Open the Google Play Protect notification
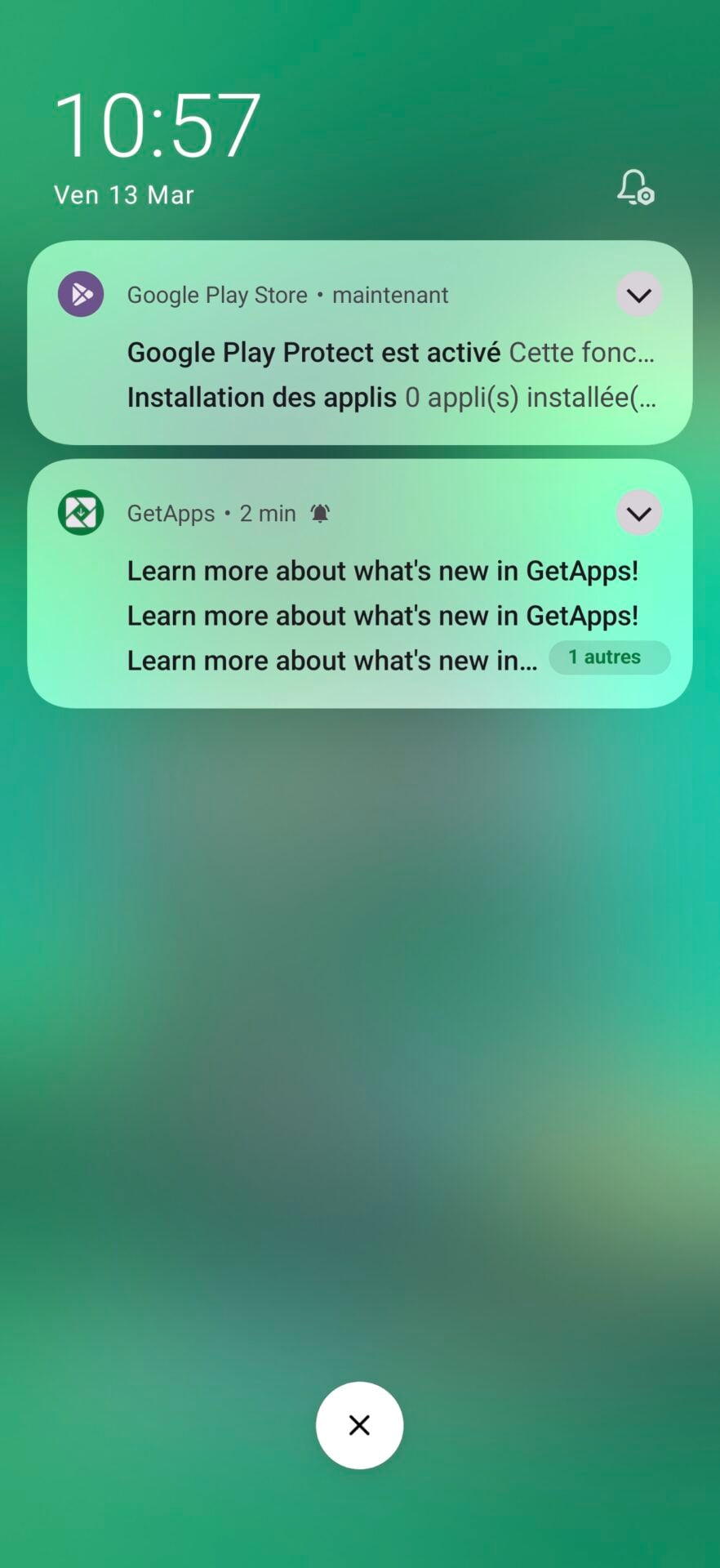 pos(390,353)
